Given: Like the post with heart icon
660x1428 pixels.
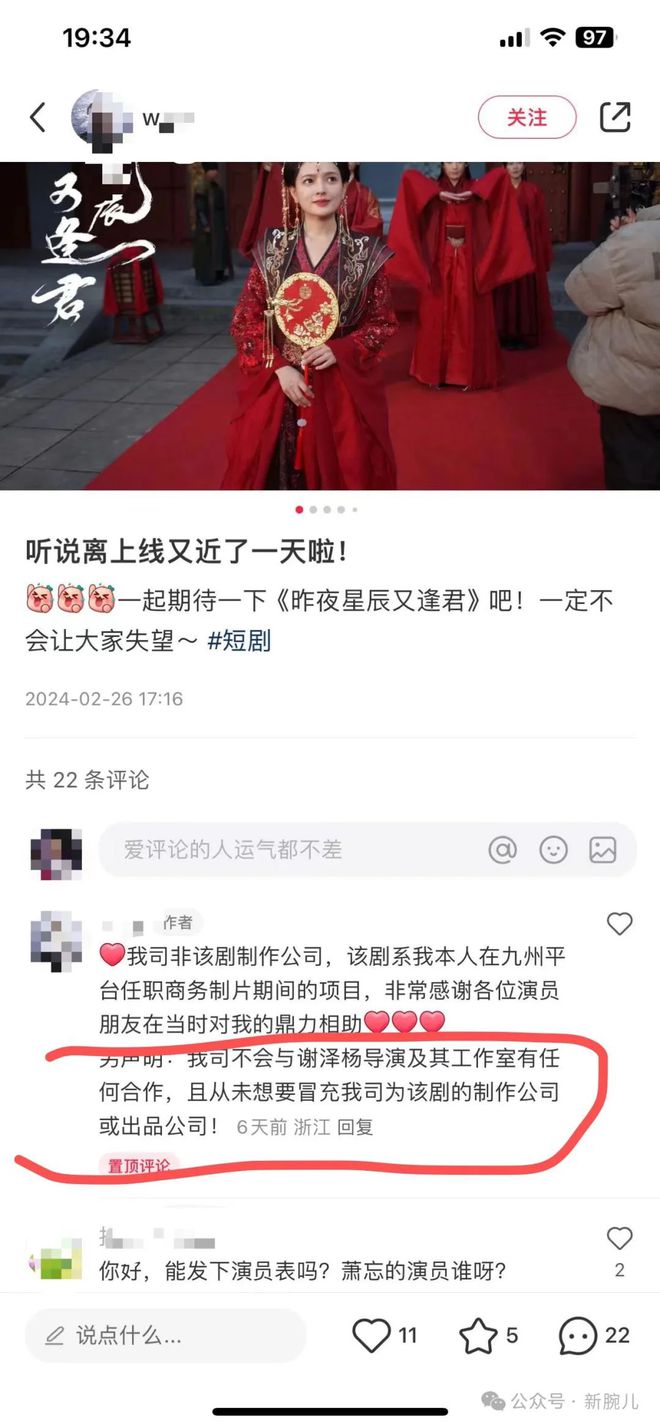Looking at the screenshot, I should click(x=372, y=1335).
